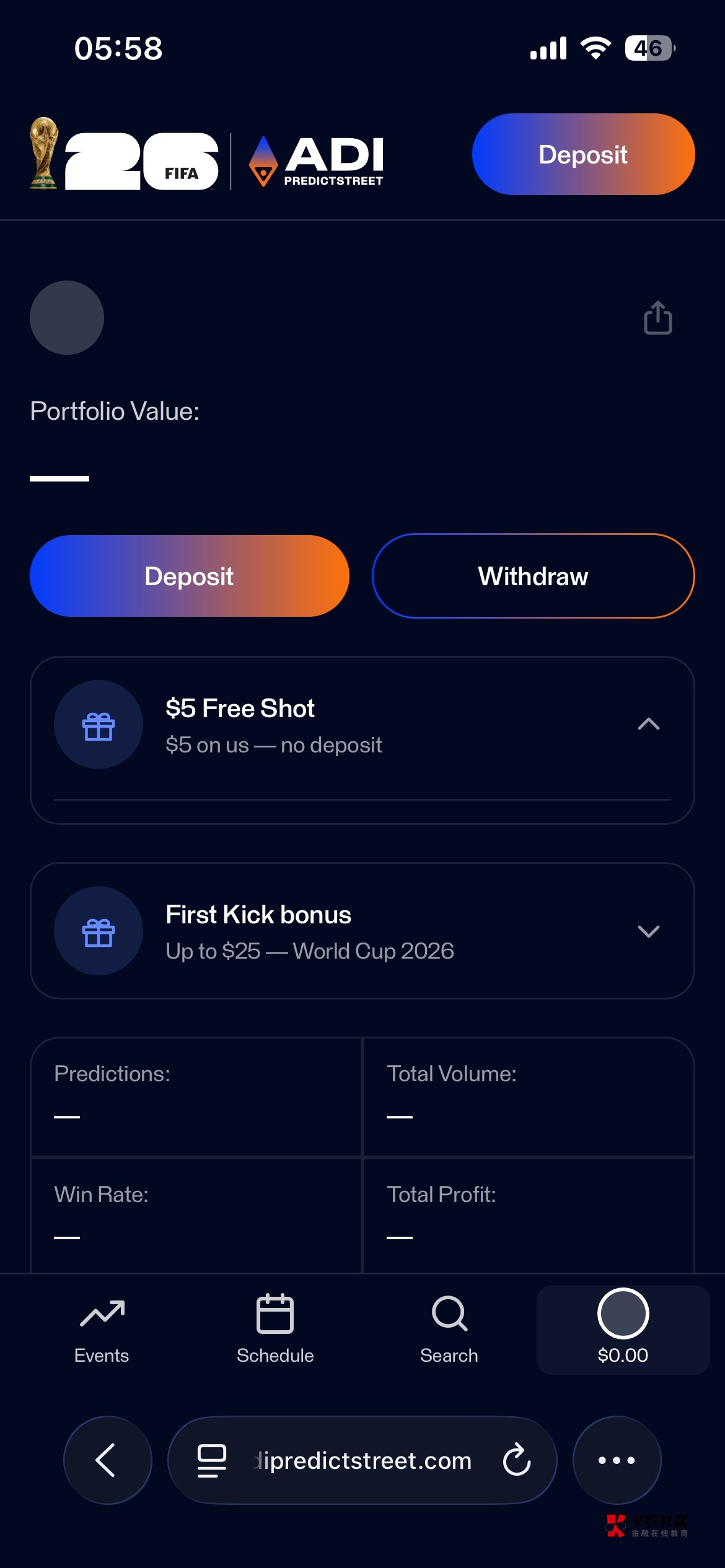Switch to the Search tab

[449, 1329]
